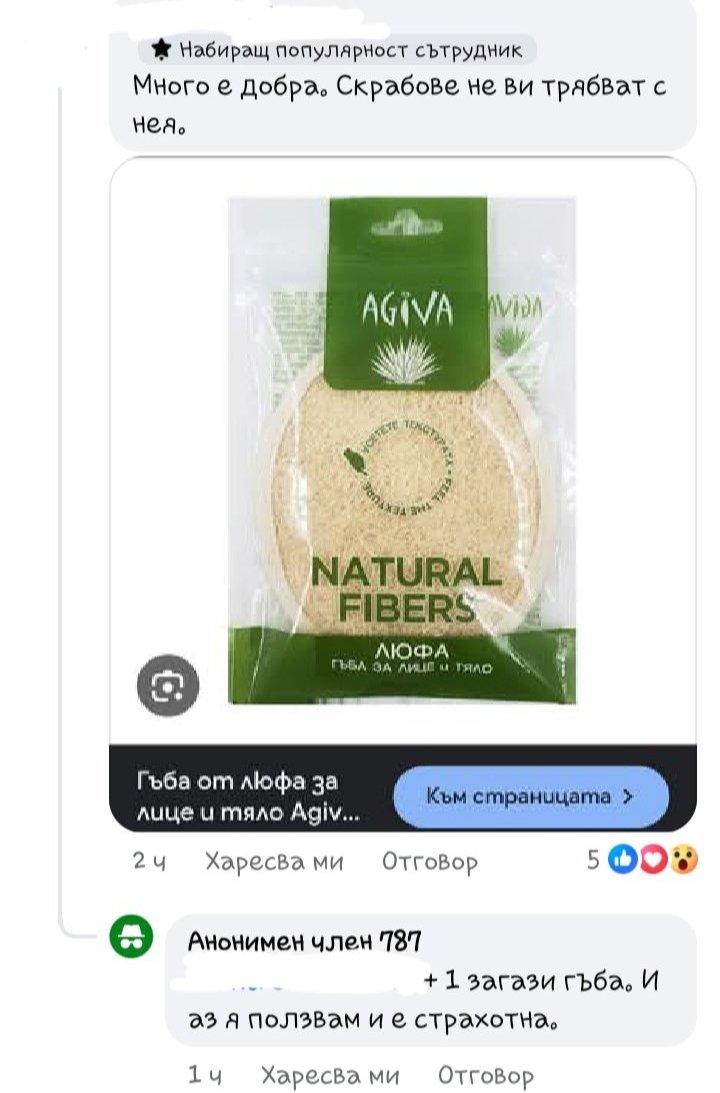The height and width of the screenshot is (1093, 720).
Task: Reply to Анонимен член 787's comment
Action: click(x=485, y=1075)
